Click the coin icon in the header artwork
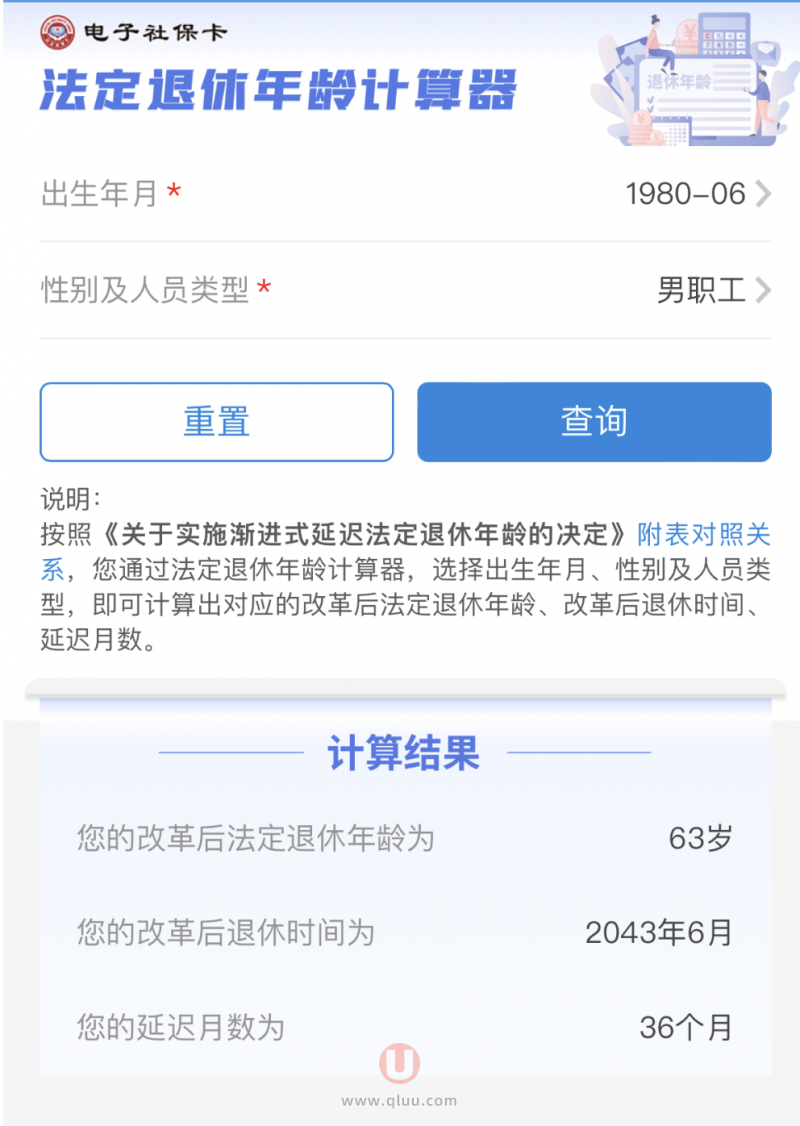800x1126 pixels. click(x=687, y=29)
